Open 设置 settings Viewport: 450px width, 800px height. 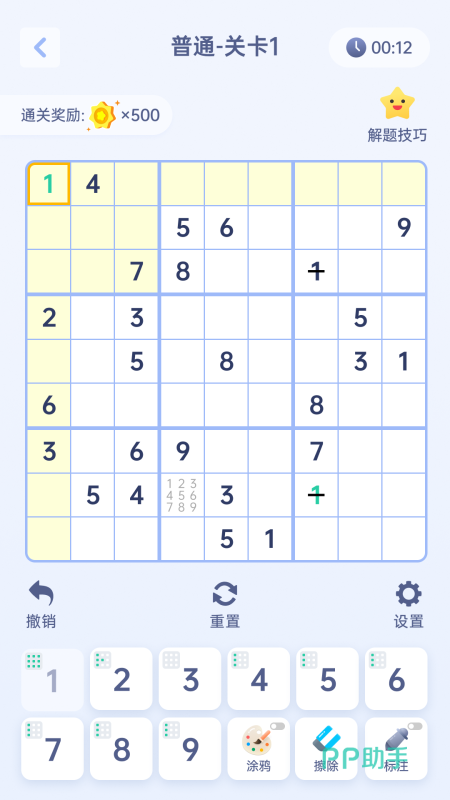pos(409,605)
